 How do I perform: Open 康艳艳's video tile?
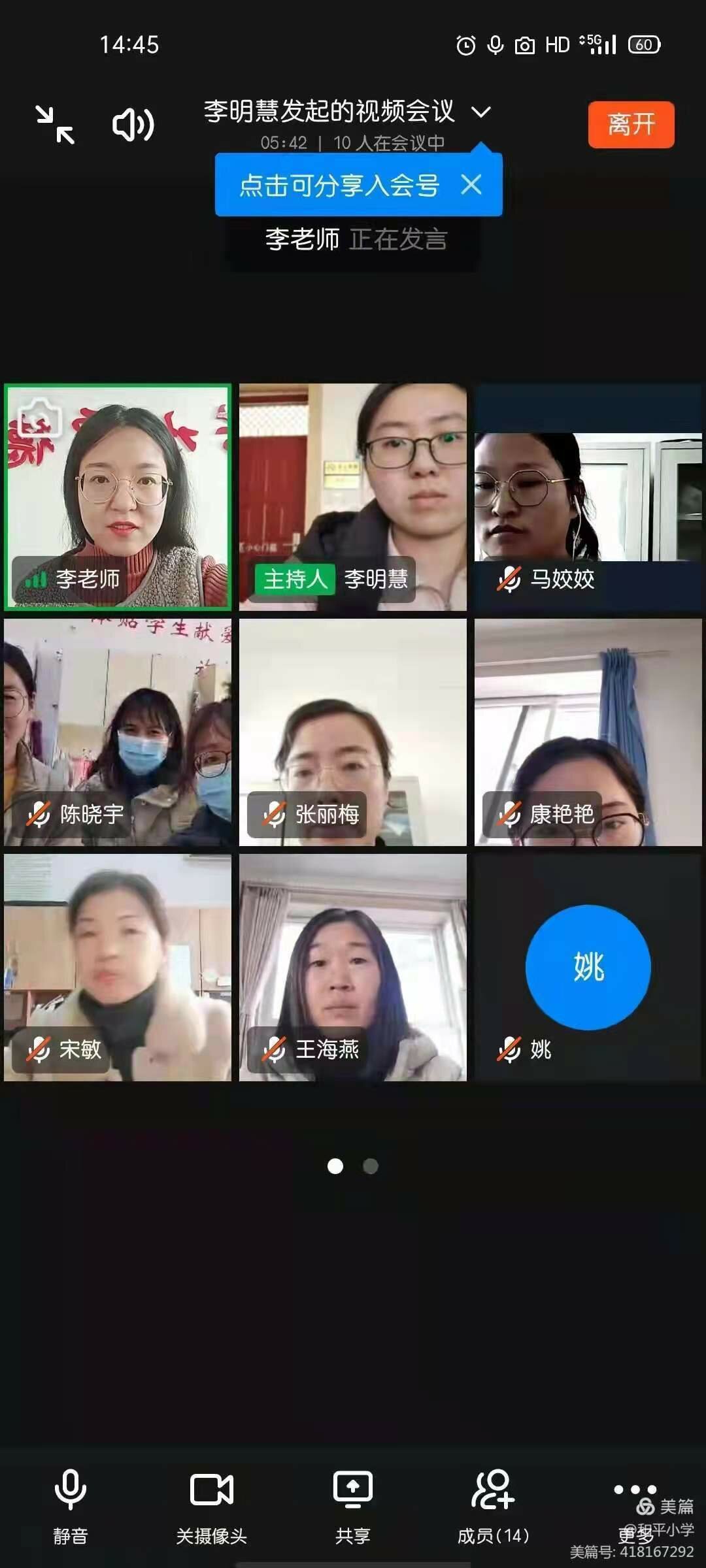[588, 732]
